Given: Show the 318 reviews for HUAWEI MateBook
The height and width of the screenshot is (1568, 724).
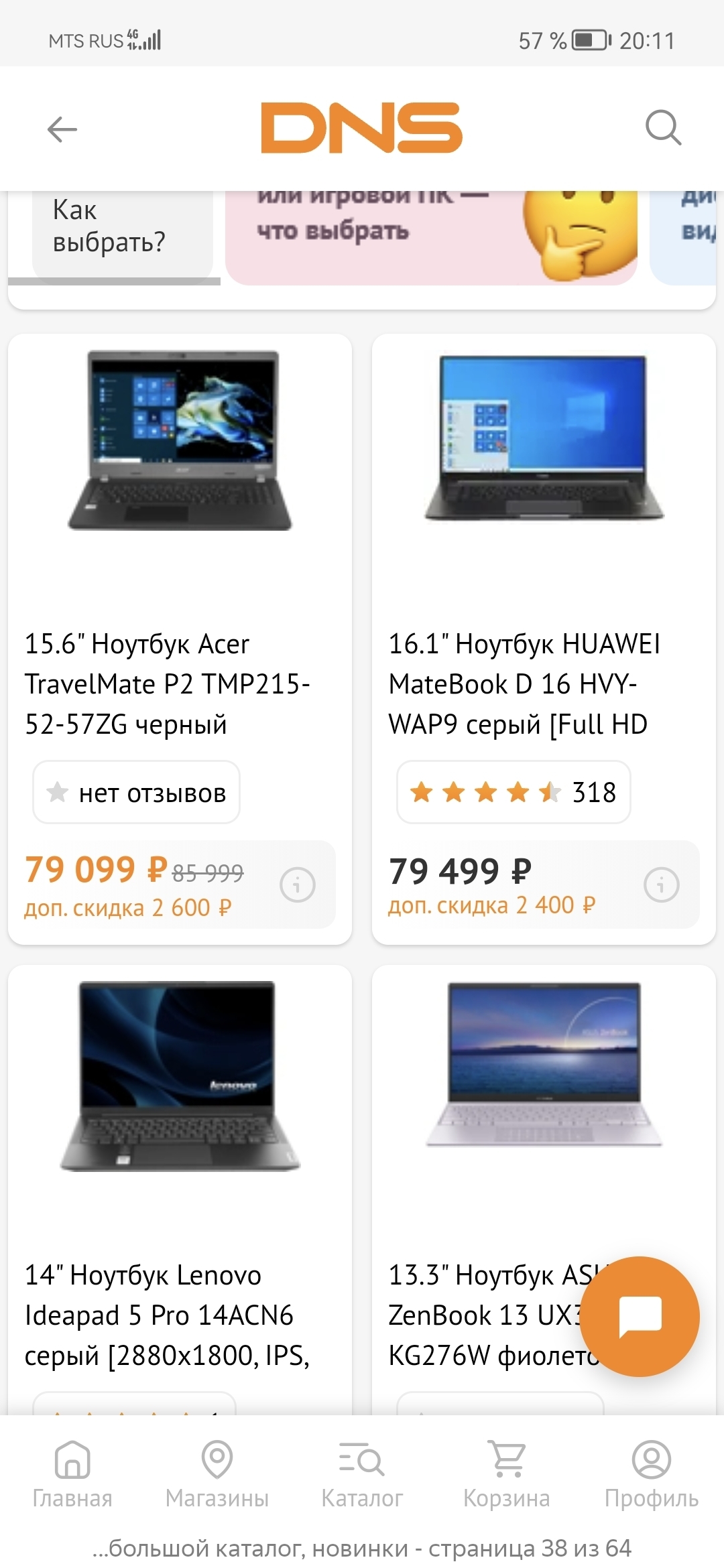Looking at the screenshot, I should coord(514,792).
